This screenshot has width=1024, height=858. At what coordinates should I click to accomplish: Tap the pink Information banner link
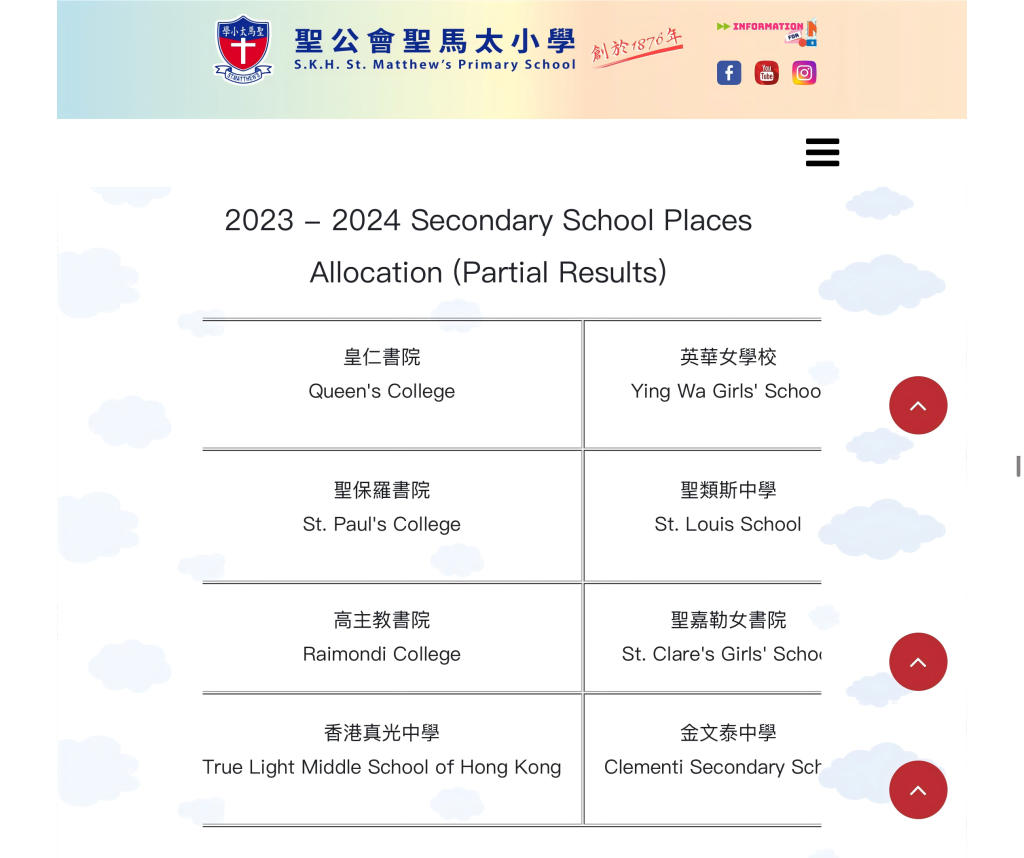[x=767, y=32]
